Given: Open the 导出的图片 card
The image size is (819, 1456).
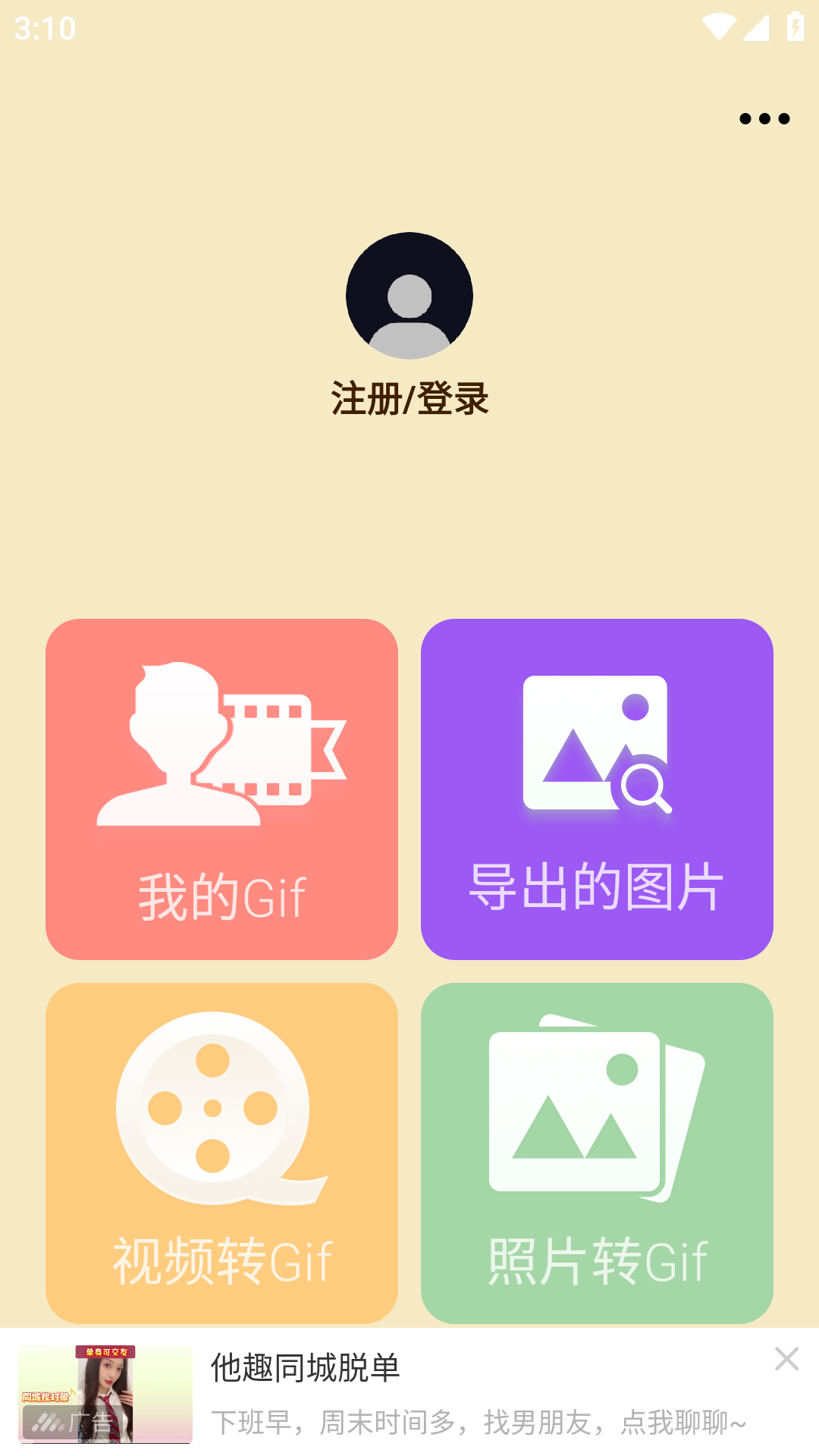Looking at the screenshot, I should click(597, 789).
